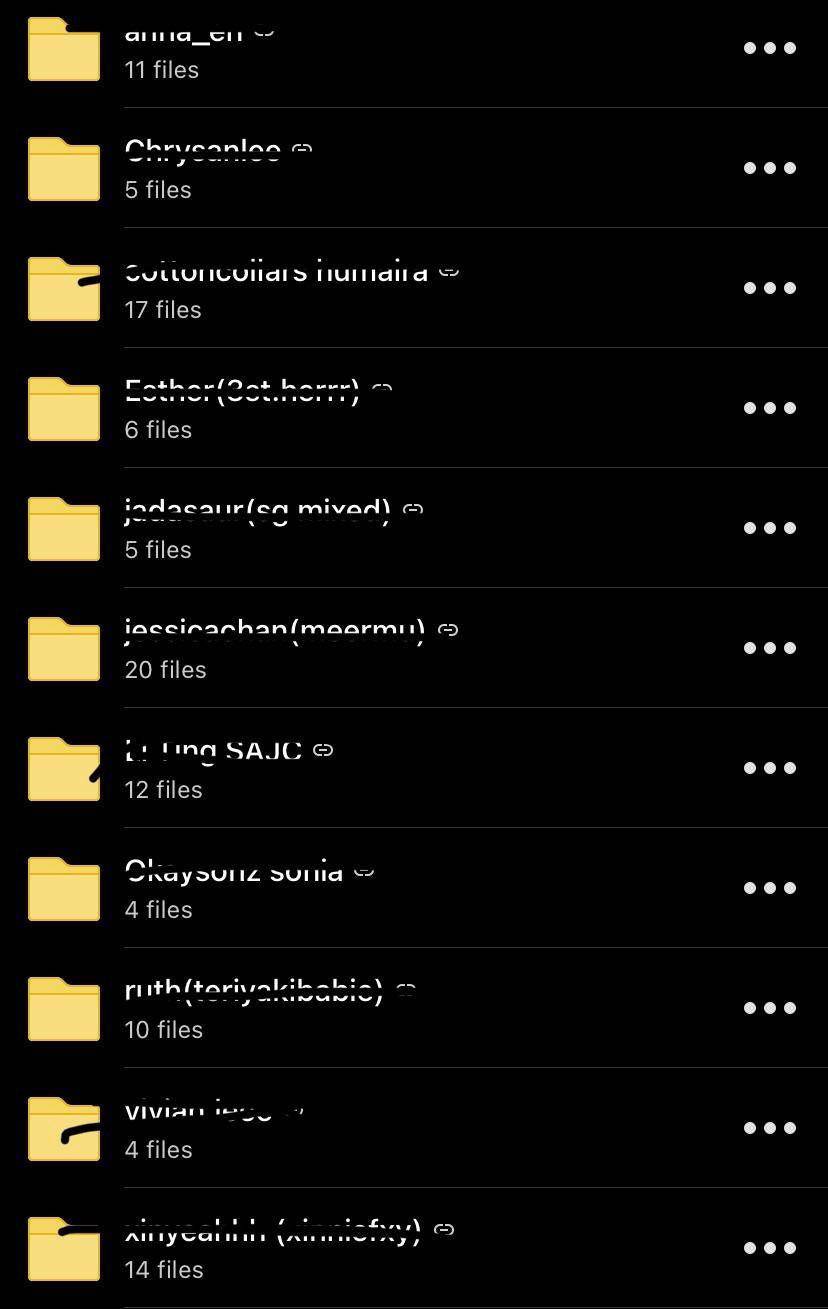Show more options for the Esther folder

pyautogui.click(x=769, y=408)
